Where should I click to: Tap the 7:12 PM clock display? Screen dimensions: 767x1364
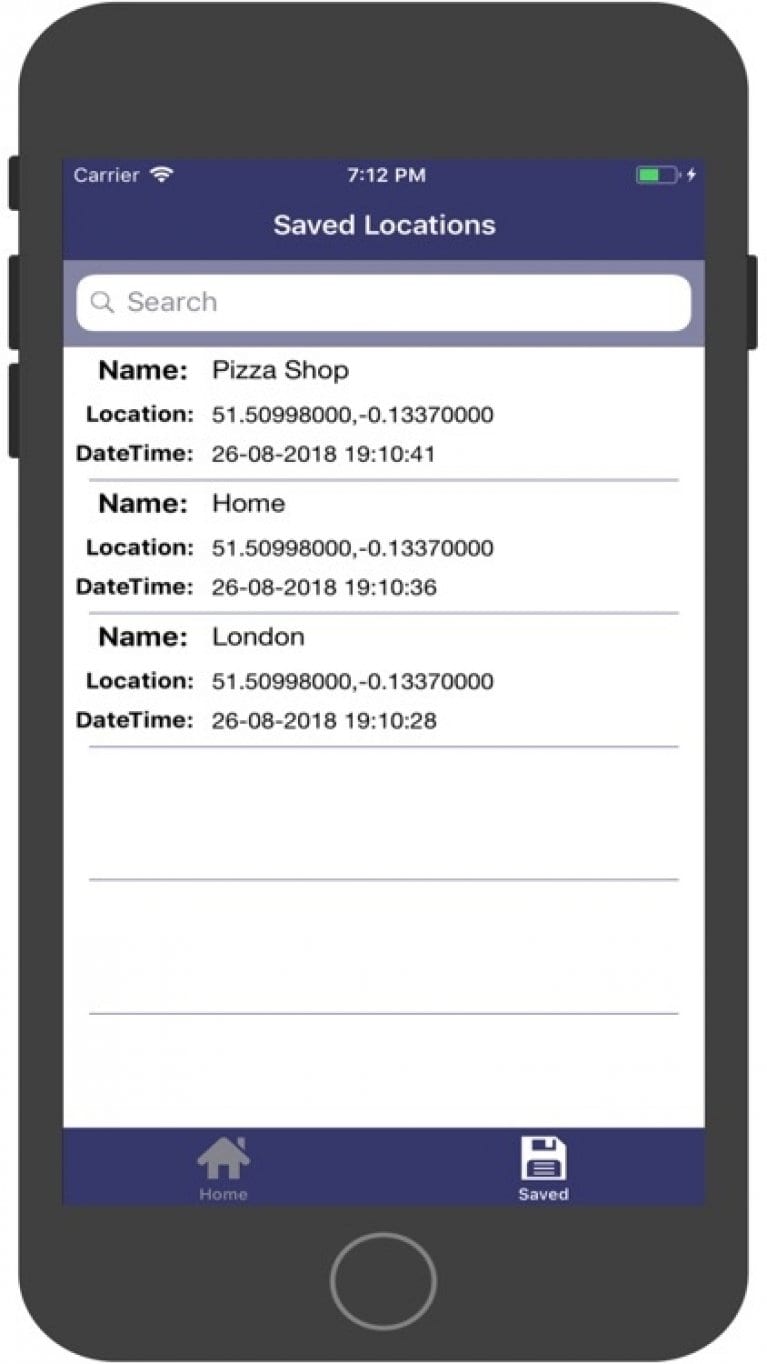(x=385, y=174)
